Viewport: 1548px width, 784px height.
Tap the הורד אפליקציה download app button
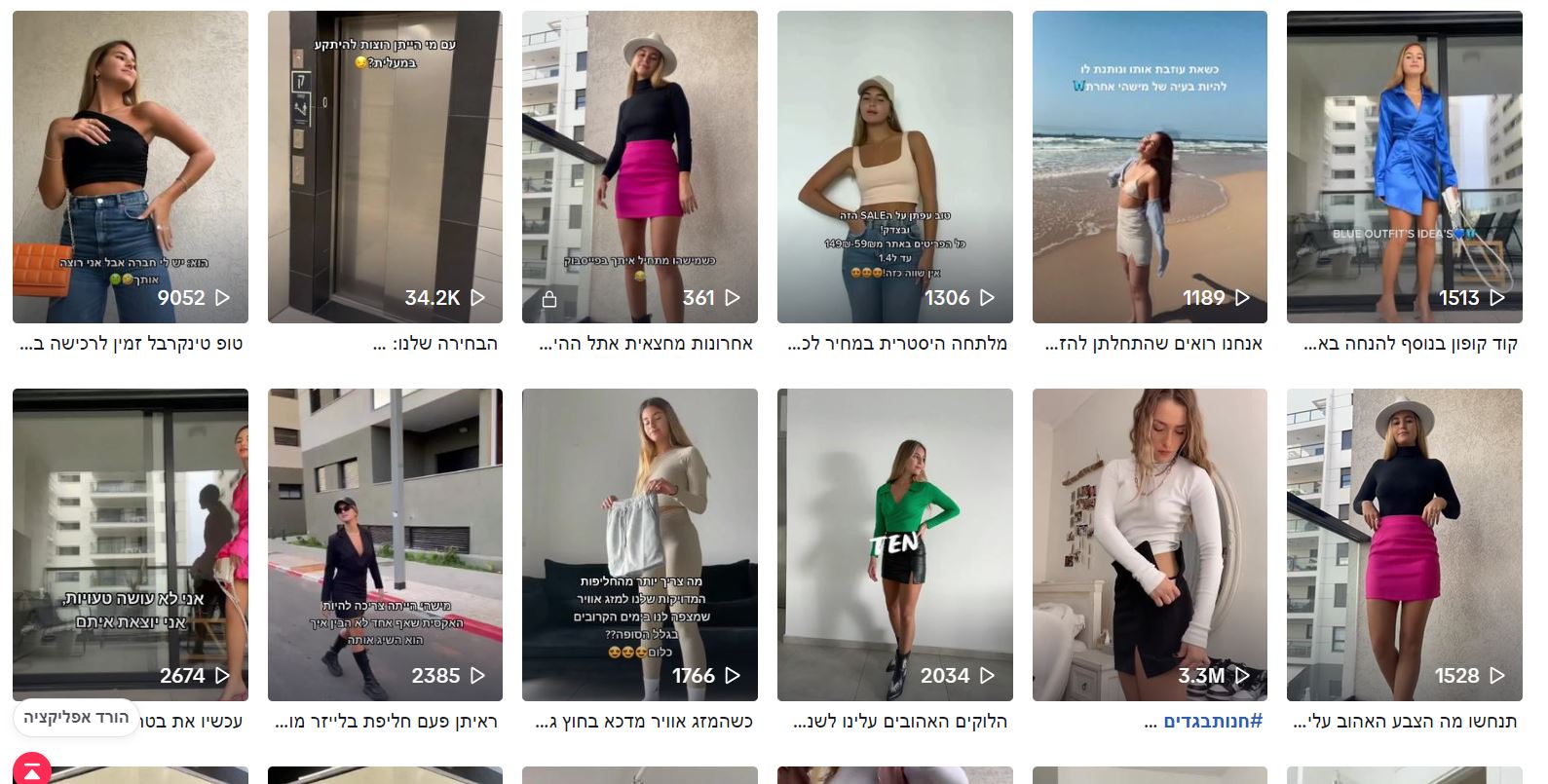pyautogui.click(x=76, y=718)
